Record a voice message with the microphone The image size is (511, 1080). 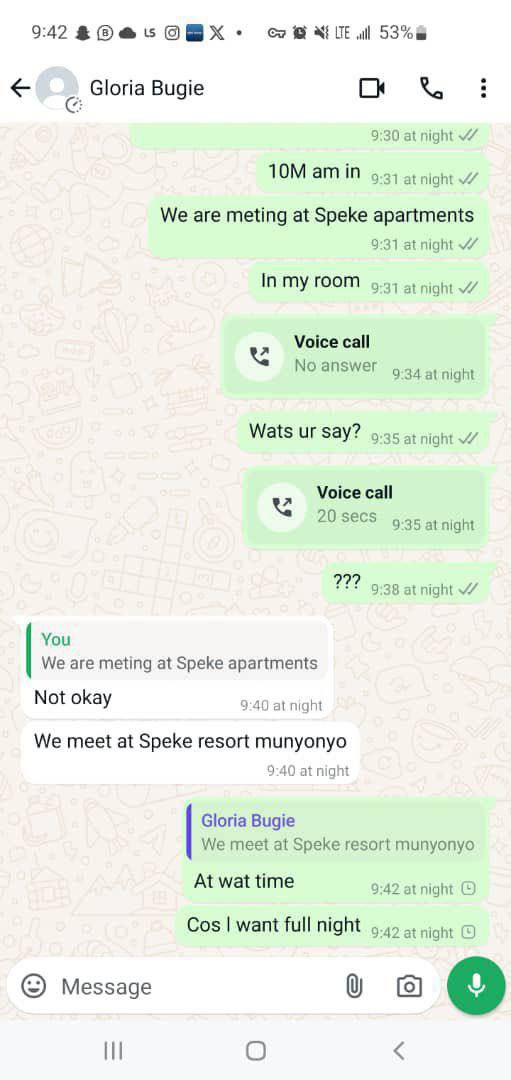pos(476,986)
